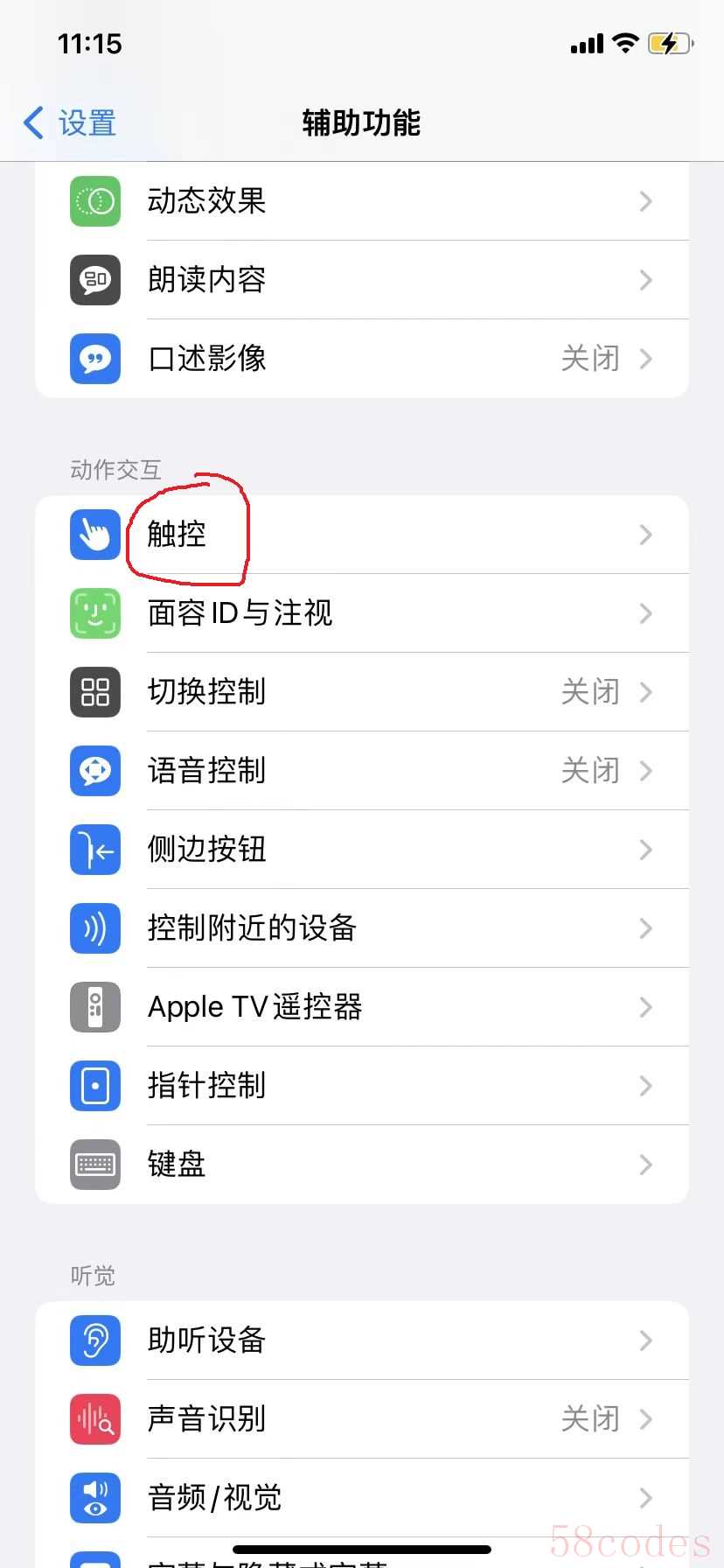Open 触控 settings
The image size is (724, 1568).
coord(362,535)
